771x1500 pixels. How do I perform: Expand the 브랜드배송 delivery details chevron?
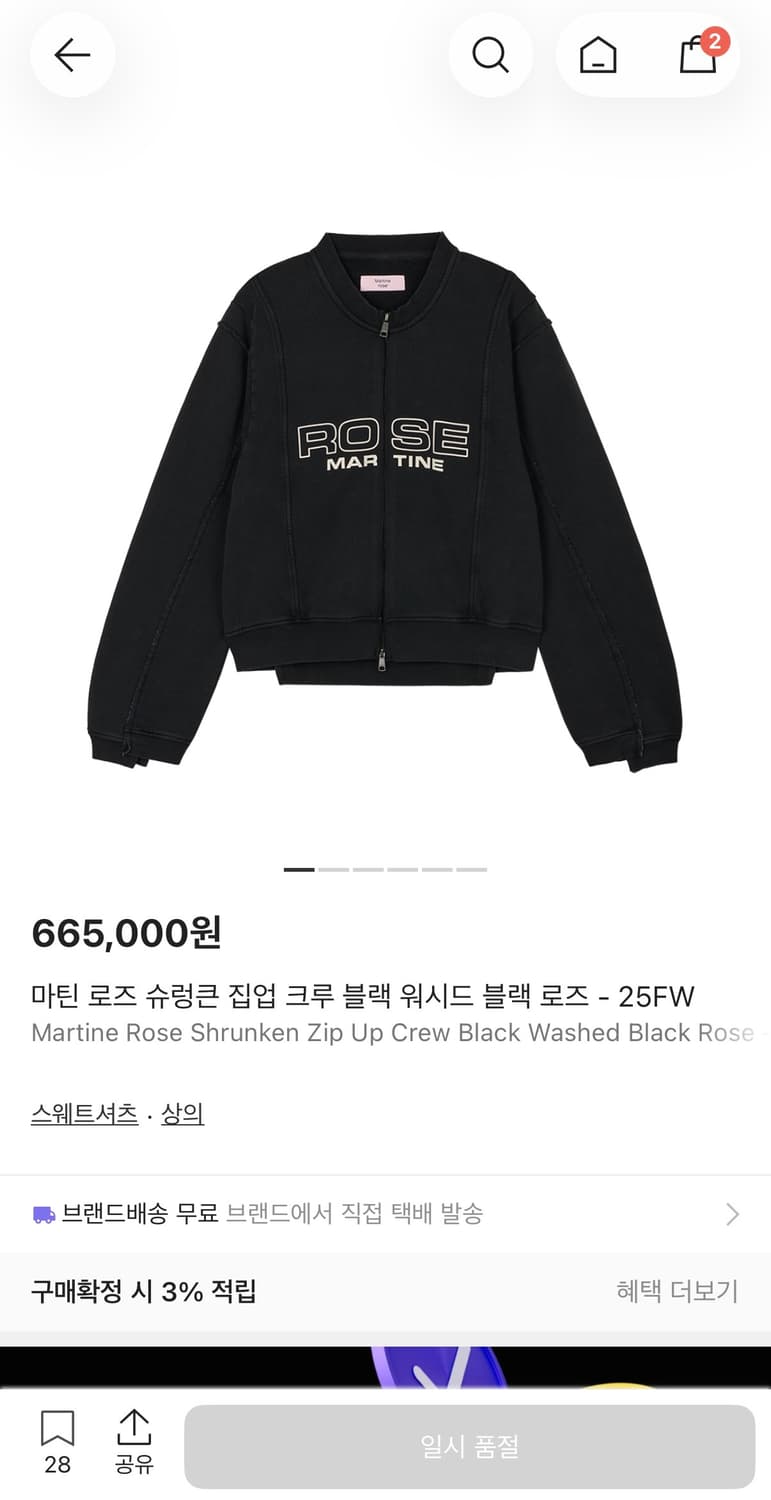click(733, 1213)
